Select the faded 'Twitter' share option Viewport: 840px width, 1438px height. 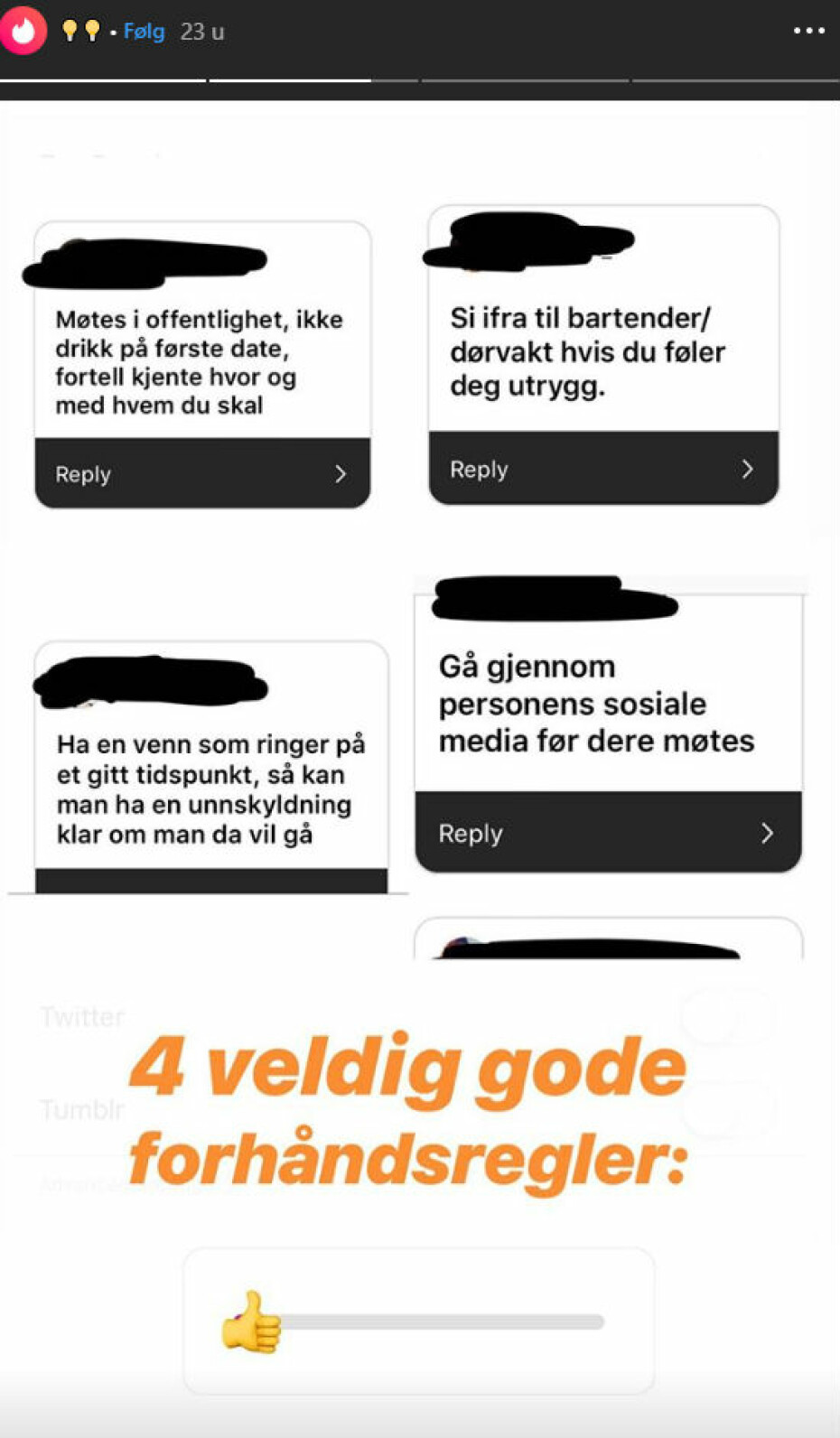coord(81,1015)
